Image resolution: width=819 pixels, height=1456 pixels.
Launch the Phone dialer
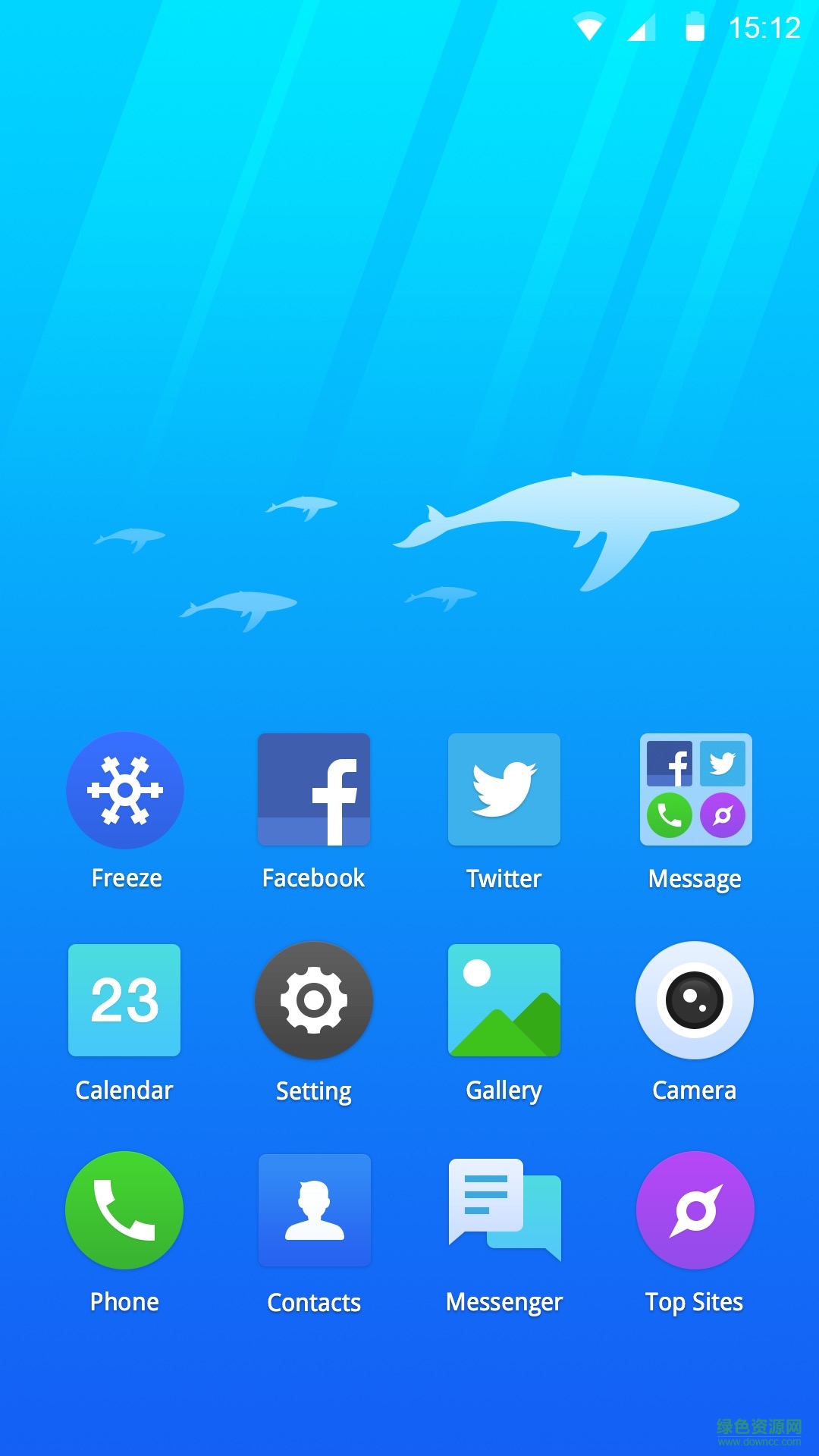point(124,1211)
